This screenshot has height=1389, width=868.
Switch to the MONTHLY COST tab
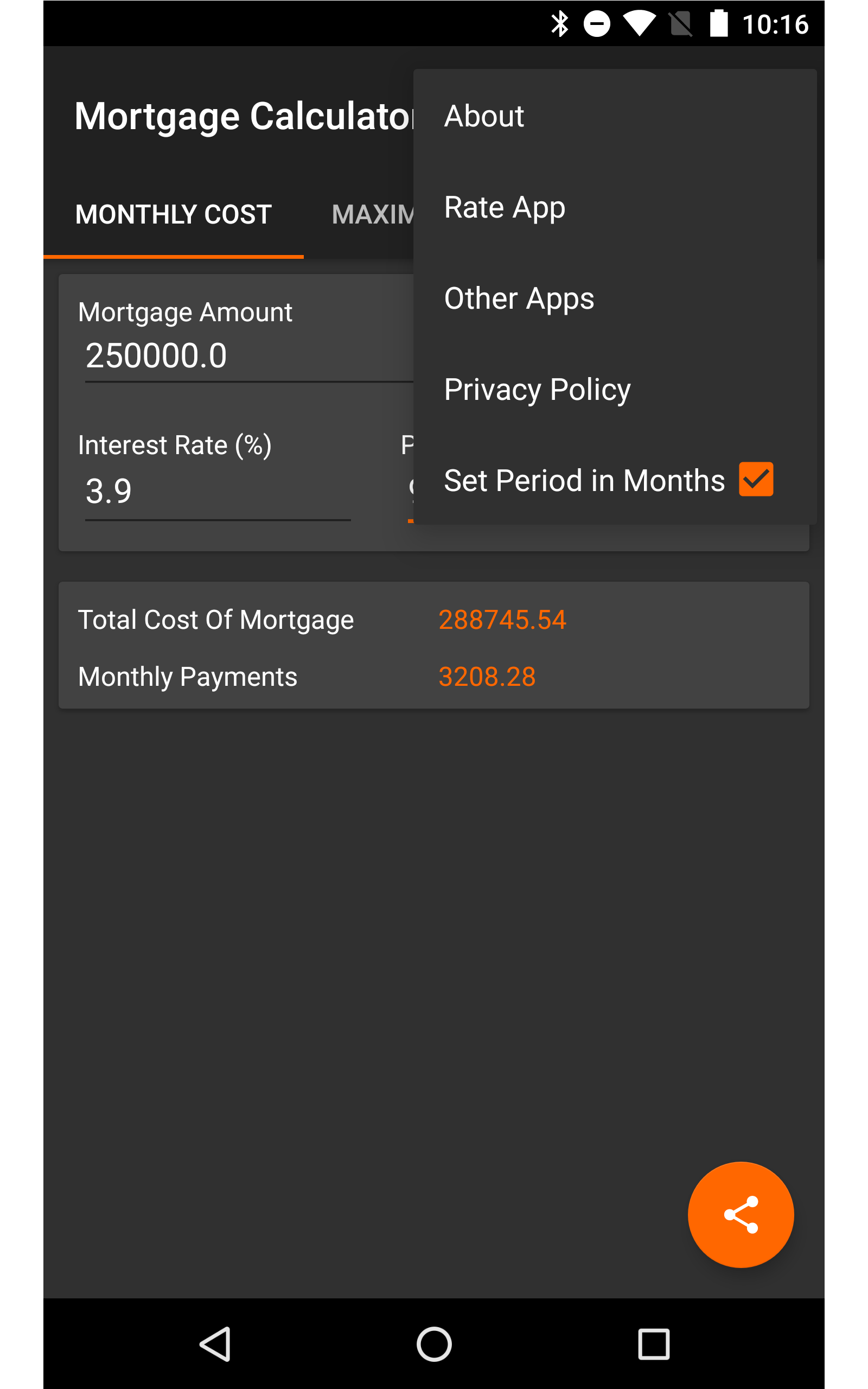click(x=174, y=214)
